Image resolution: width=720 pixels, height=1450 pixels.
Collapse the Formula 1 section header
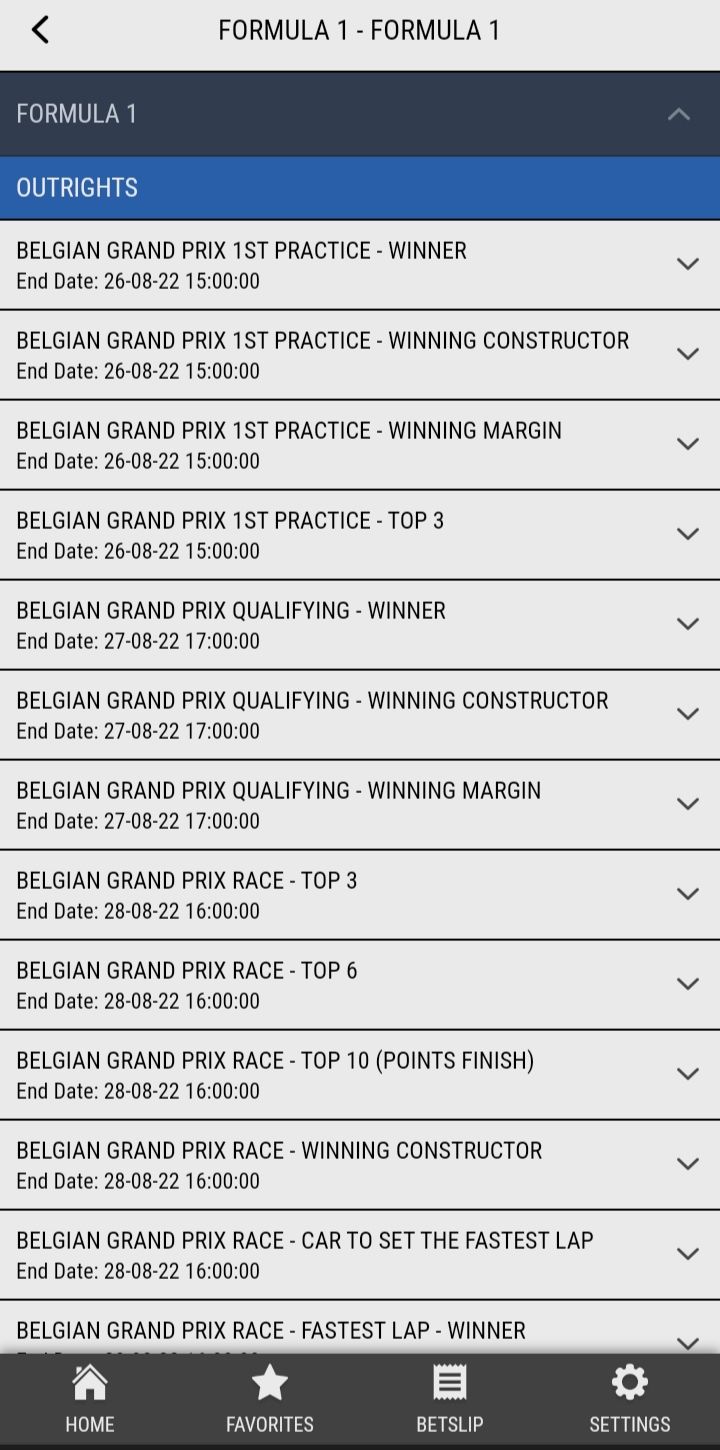pos(360,114)
